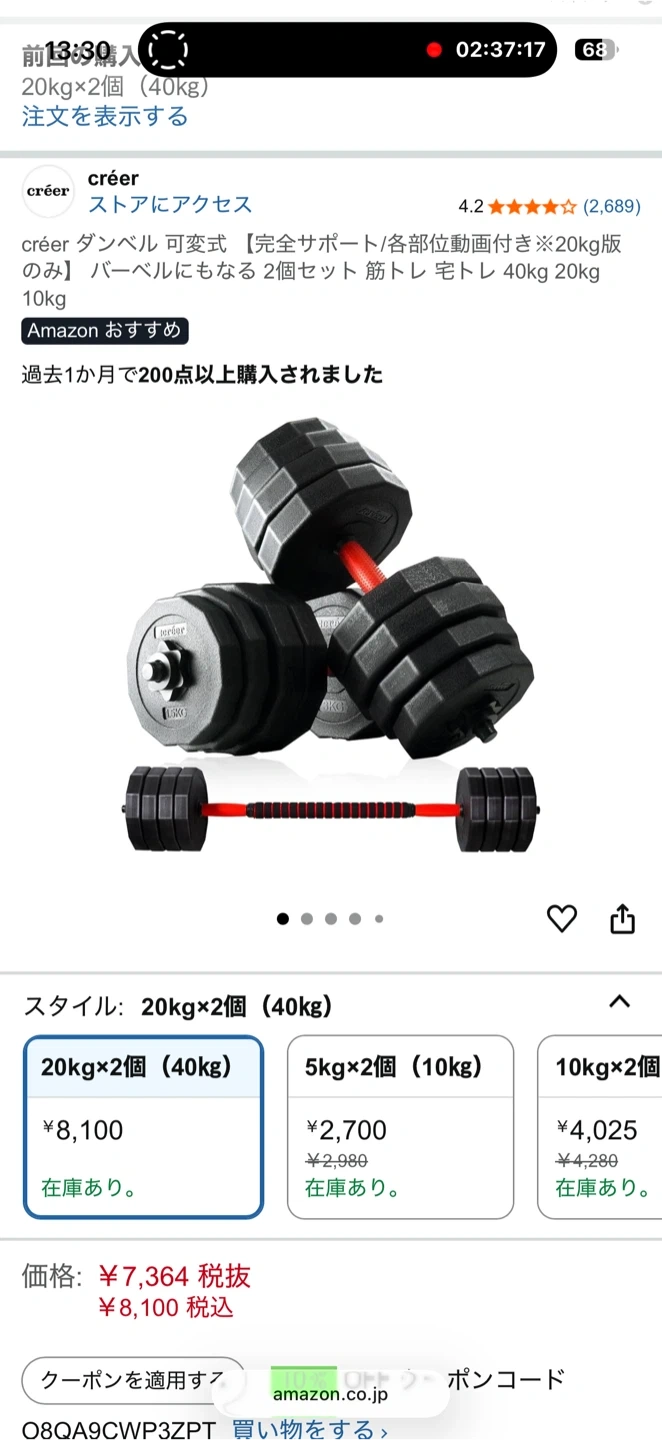Share this dumbbell product
This screenshot has height=1440, width=662.
pyautogui.click(x=622, y=918)
